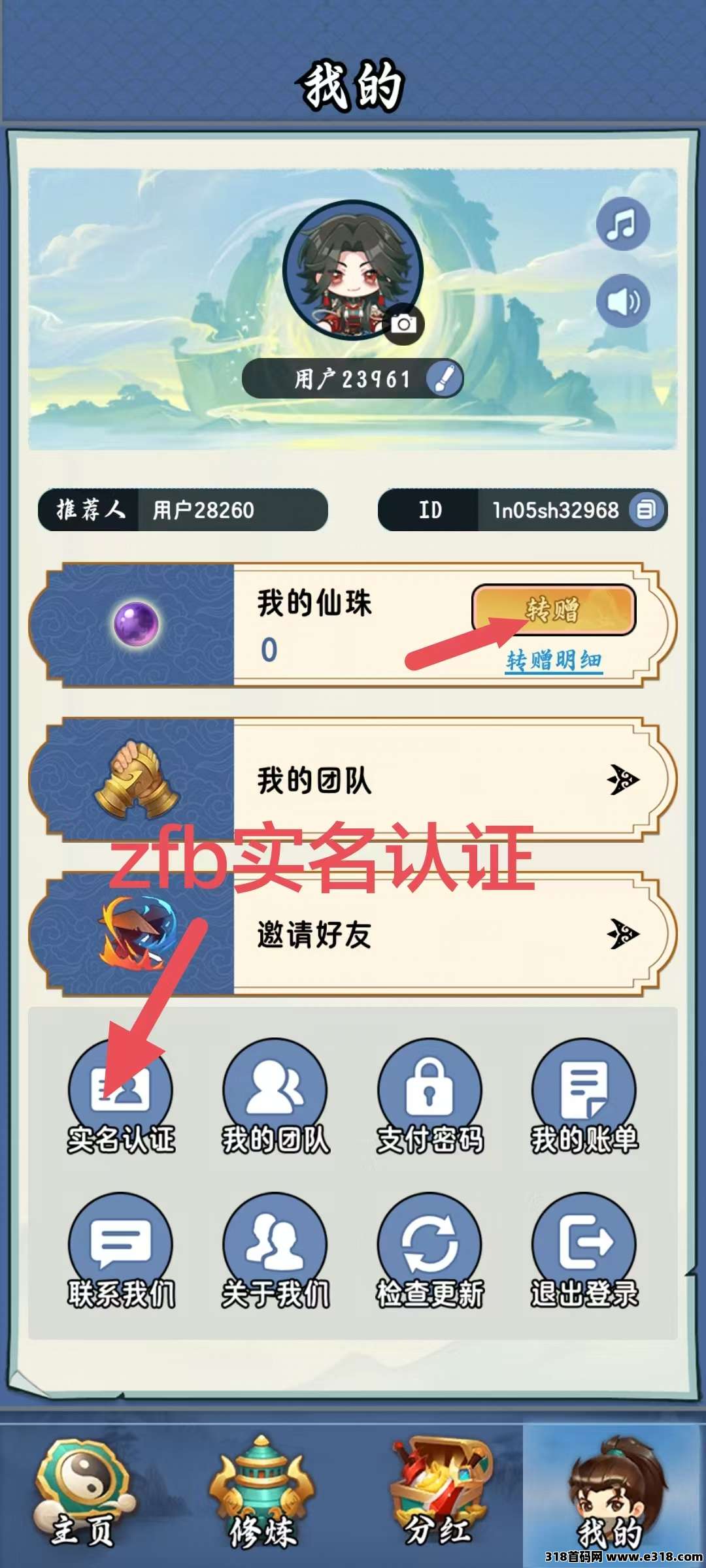View 我的账单
This screenshot has height=1568, width=706.
tap(584, 1098)
